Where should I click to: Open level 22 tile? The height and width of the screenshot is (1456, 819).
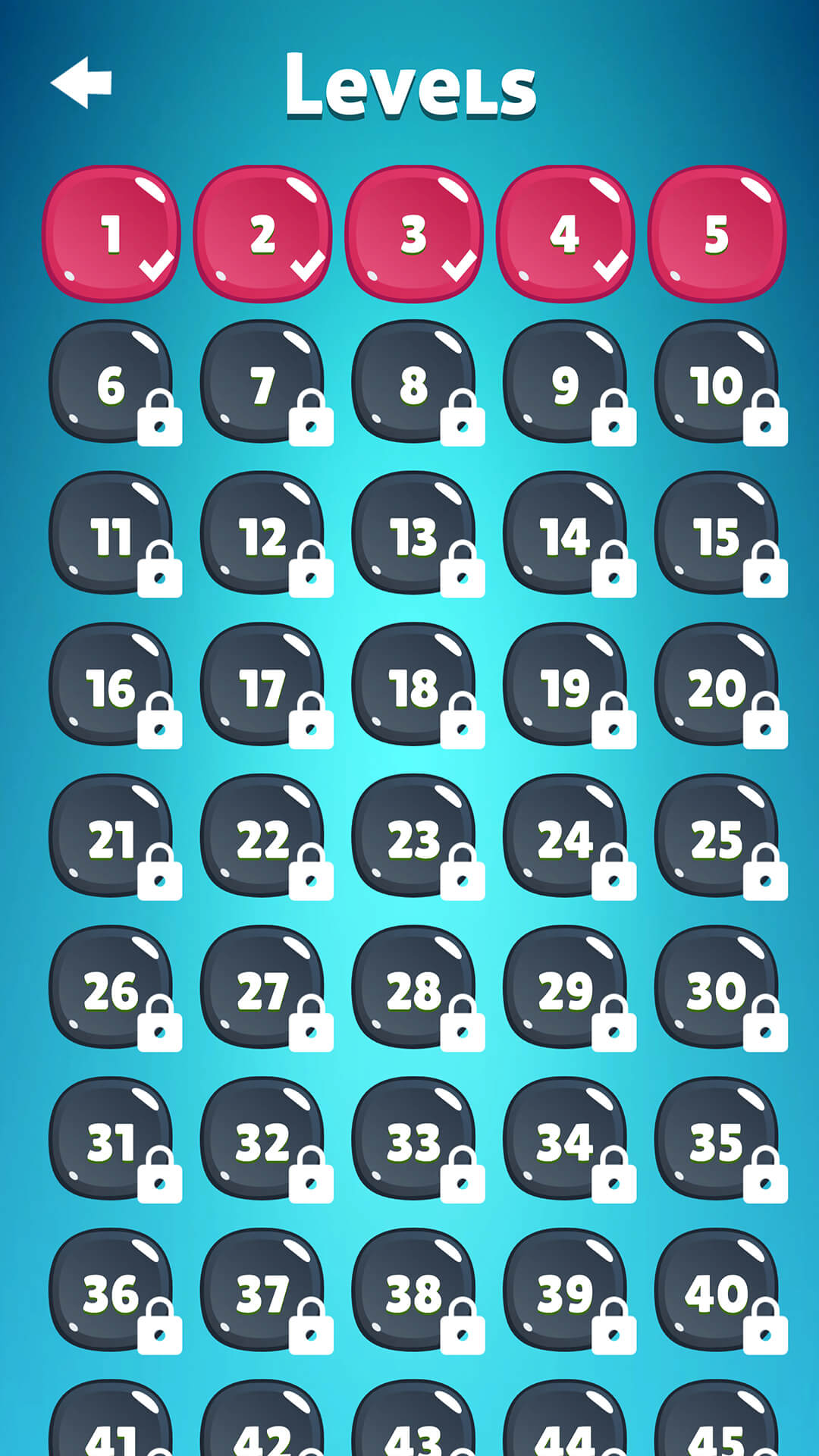pyautogui.click(x=262, y=837)
